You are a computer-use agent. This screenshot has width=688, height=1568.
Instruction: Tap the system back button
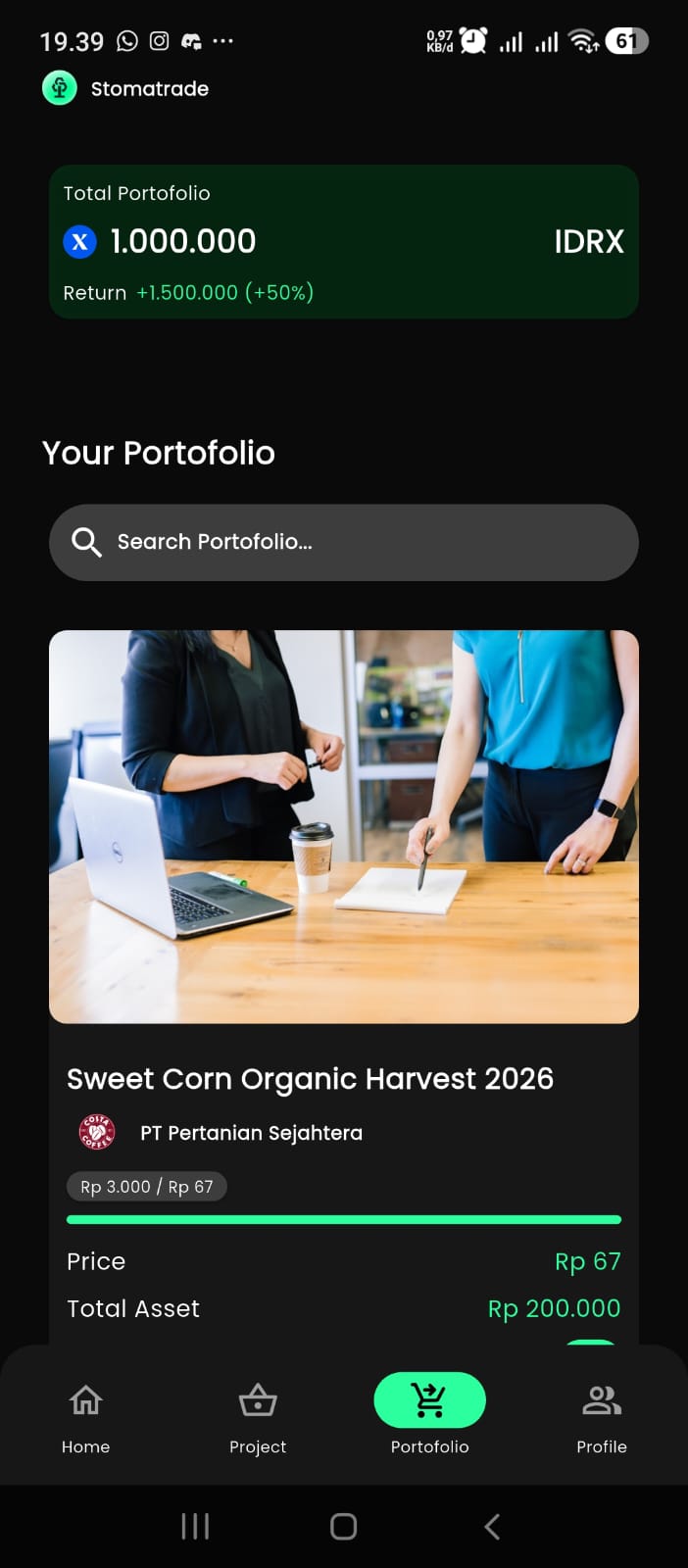[492, 1526]
